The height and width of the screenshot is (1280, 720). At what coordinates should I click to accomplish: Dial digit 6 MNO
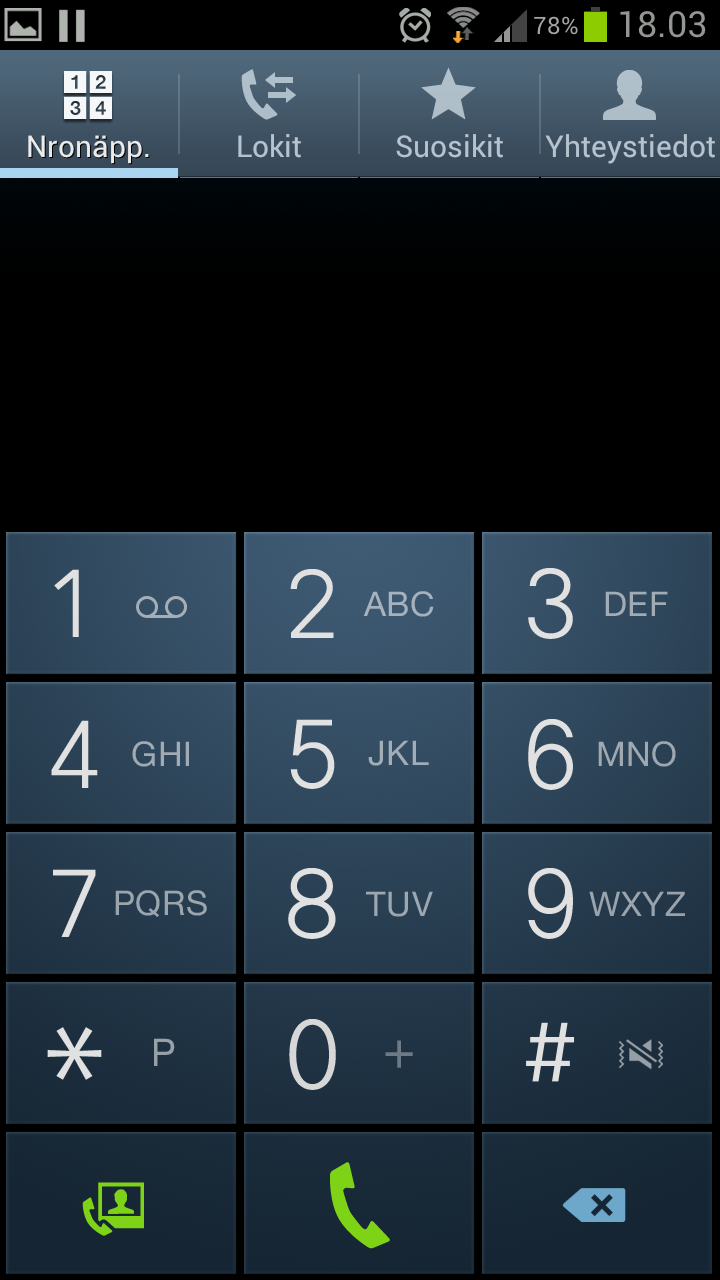[x=597, y=753]
